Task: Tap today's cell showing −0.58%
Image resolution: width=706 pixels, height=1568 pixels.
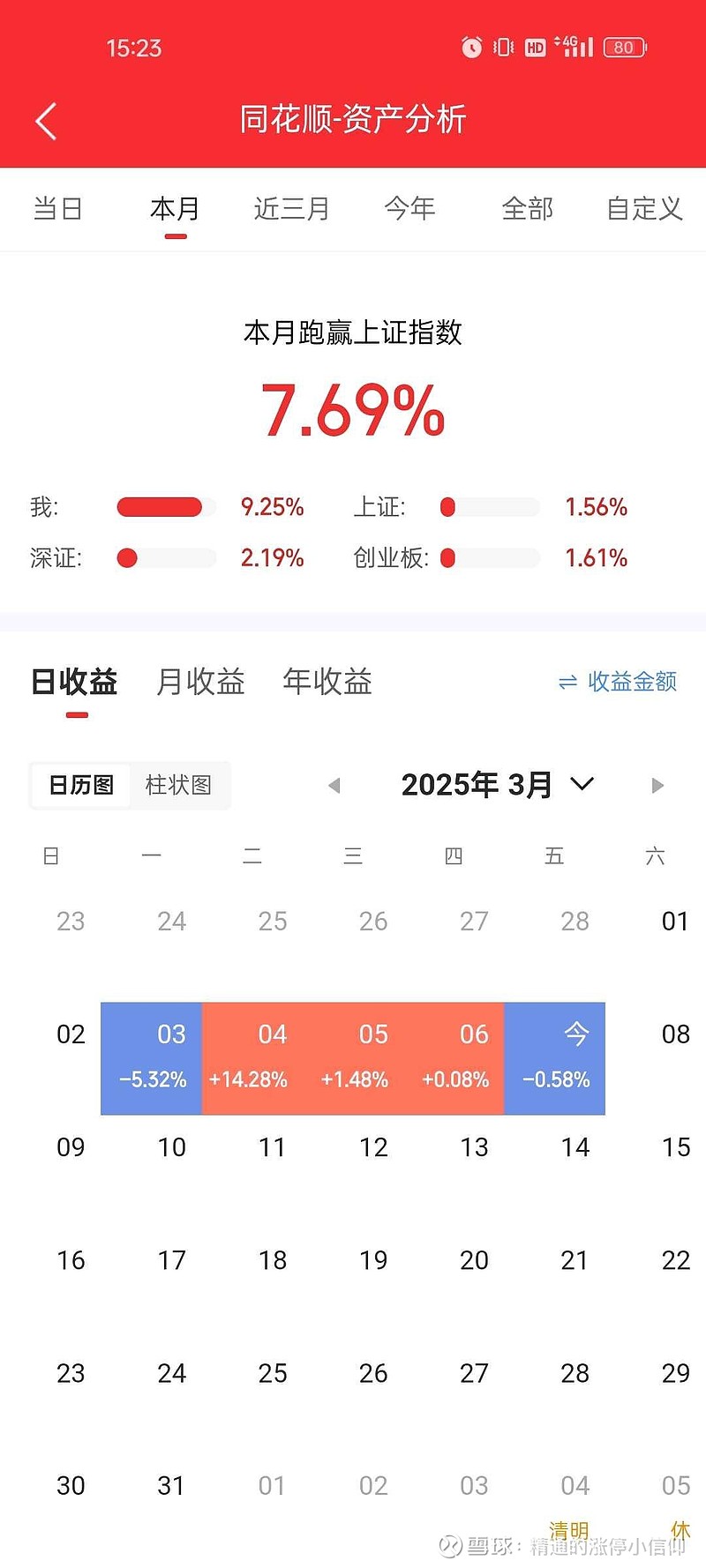Action: 555,1058
